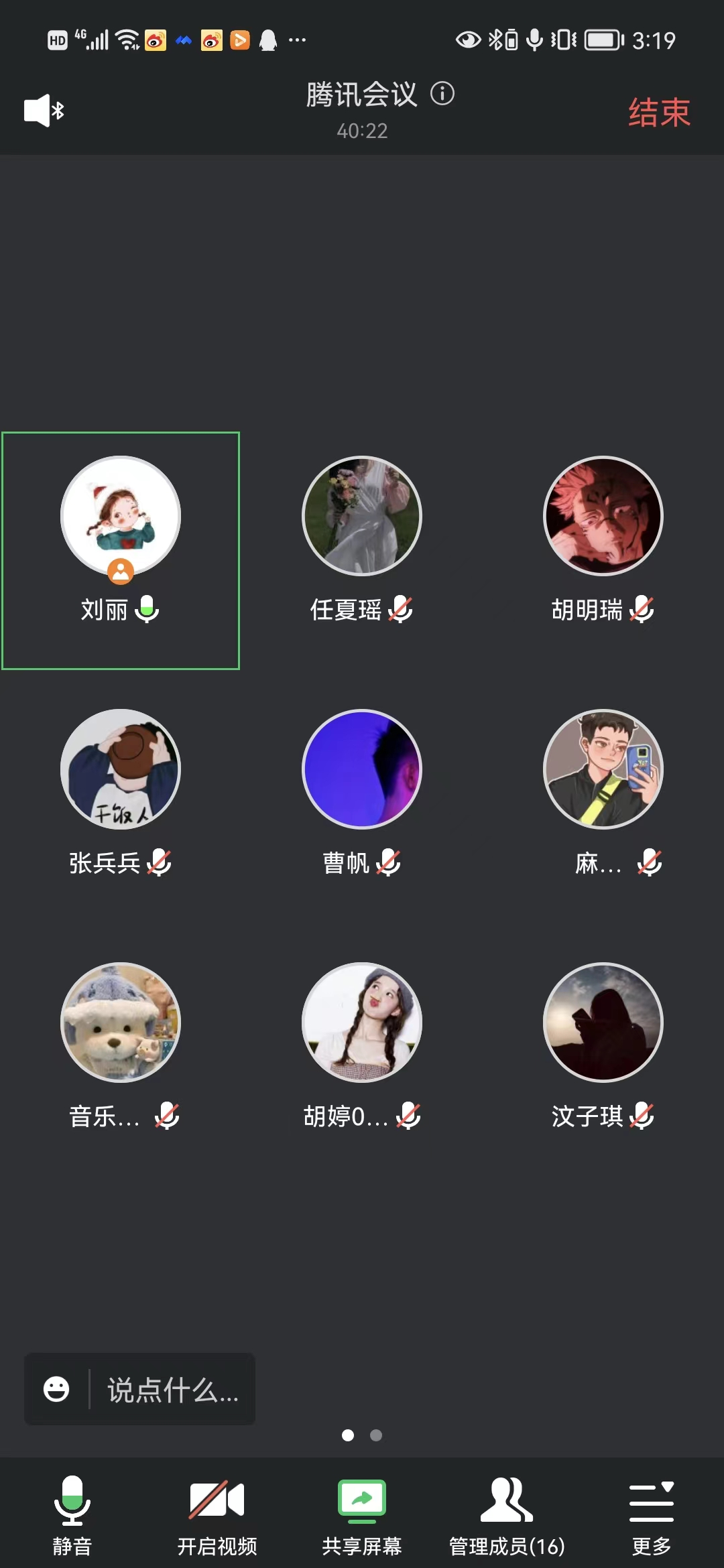Select participant 张兵兵's tile
The image size is (724, 1568).
(121, 791)
